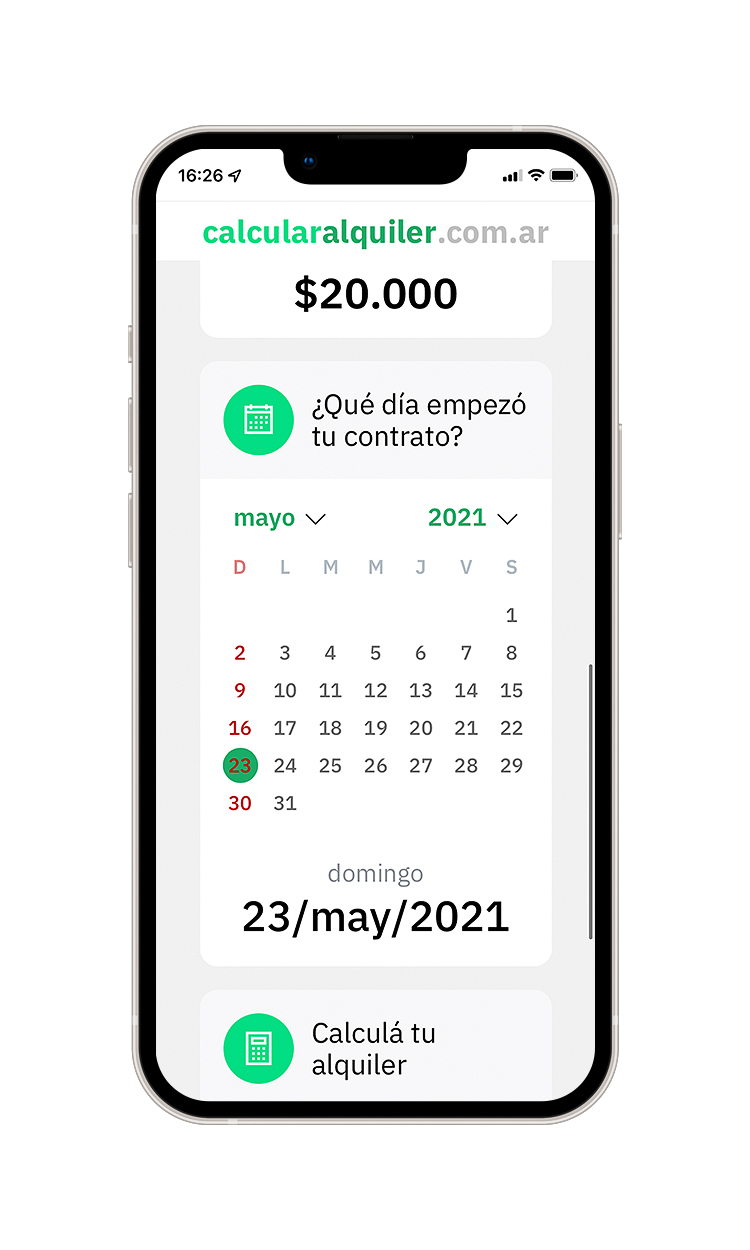750x1250 pixels.
Task: Expand the mayo month dropdown
Action: [280, 518]
